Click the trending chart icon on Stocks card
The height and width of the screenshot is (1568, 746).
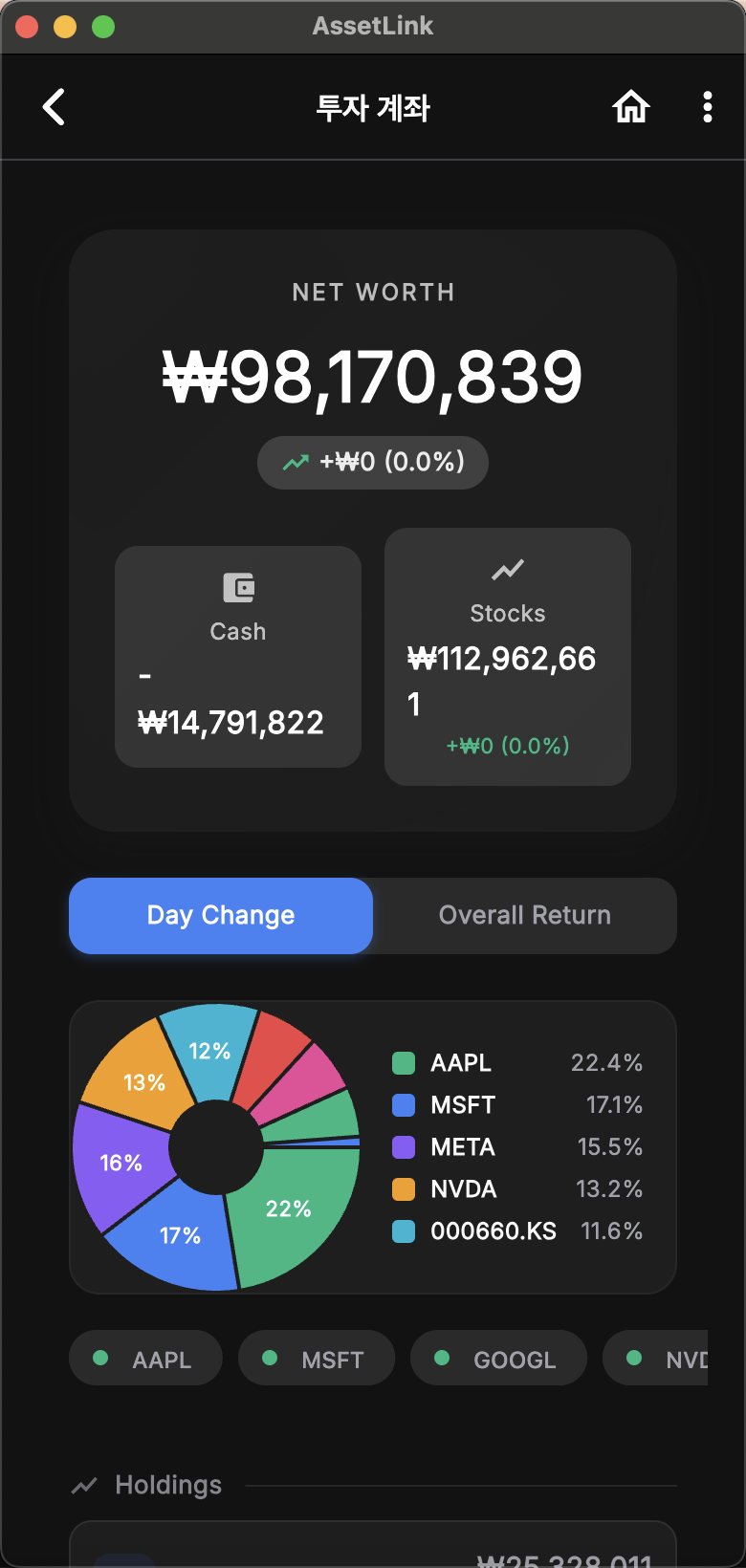click(507, 568)
